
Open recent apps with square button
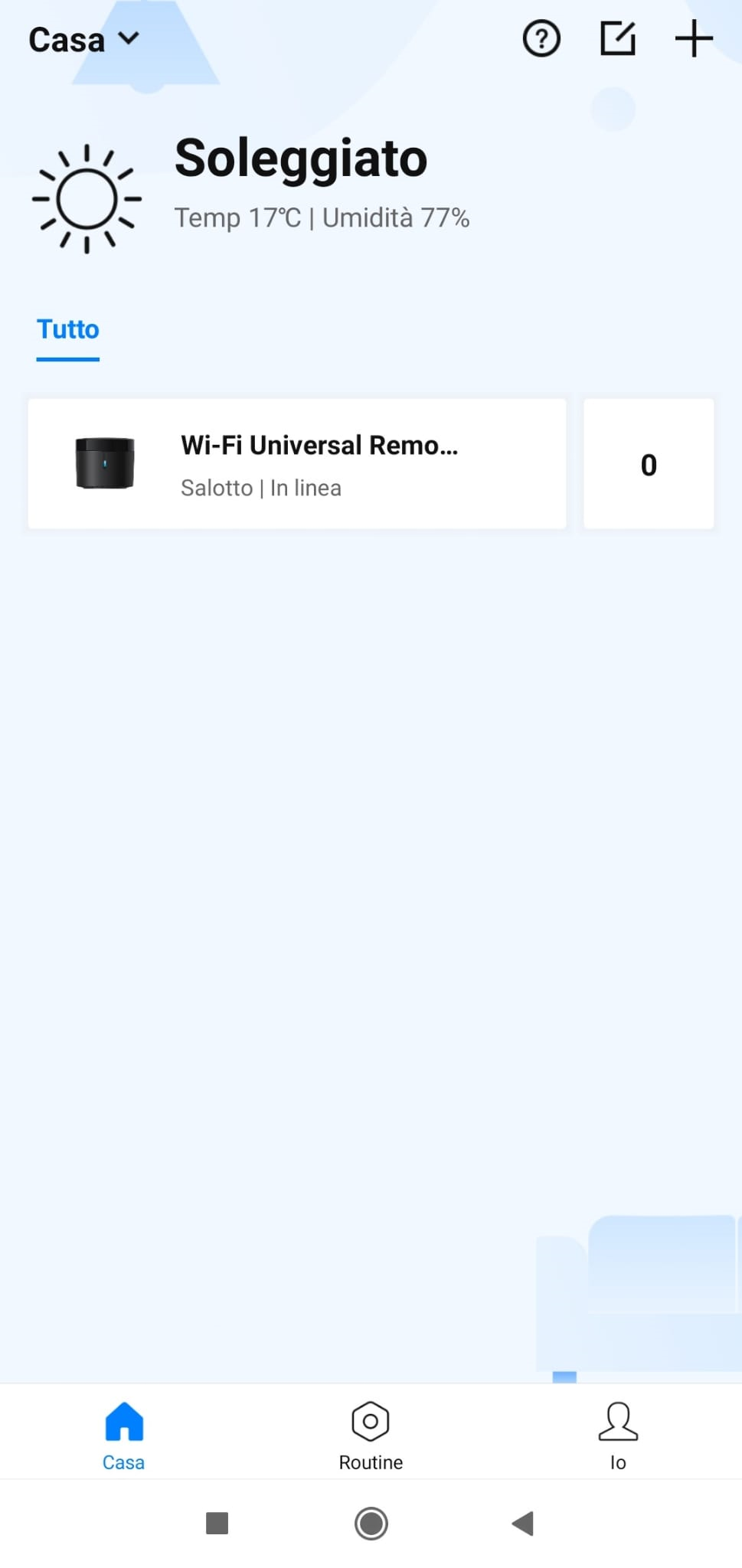(217, 1523)
